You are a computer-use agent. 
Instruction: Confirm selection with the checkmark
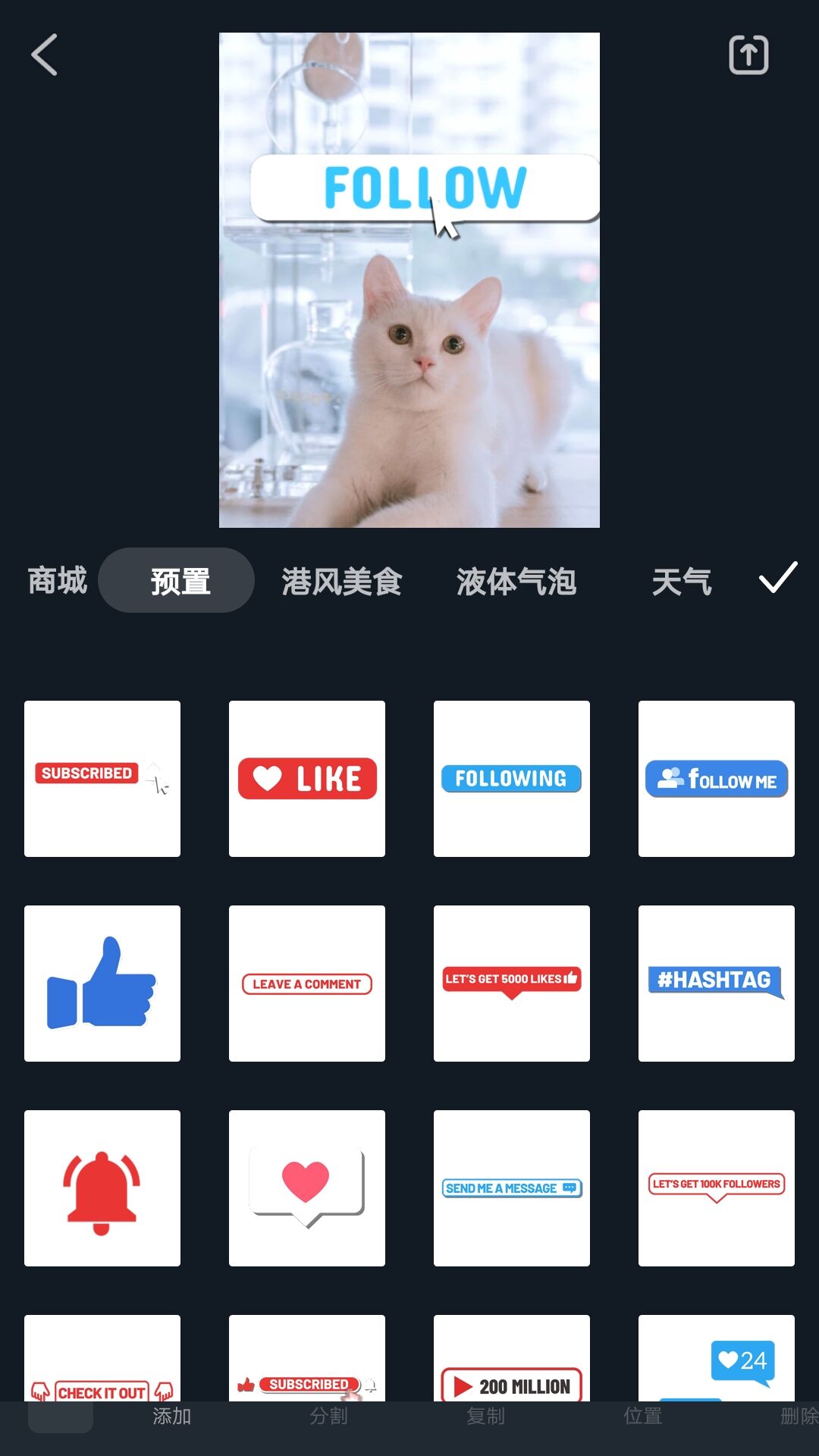tap(777, 579)
